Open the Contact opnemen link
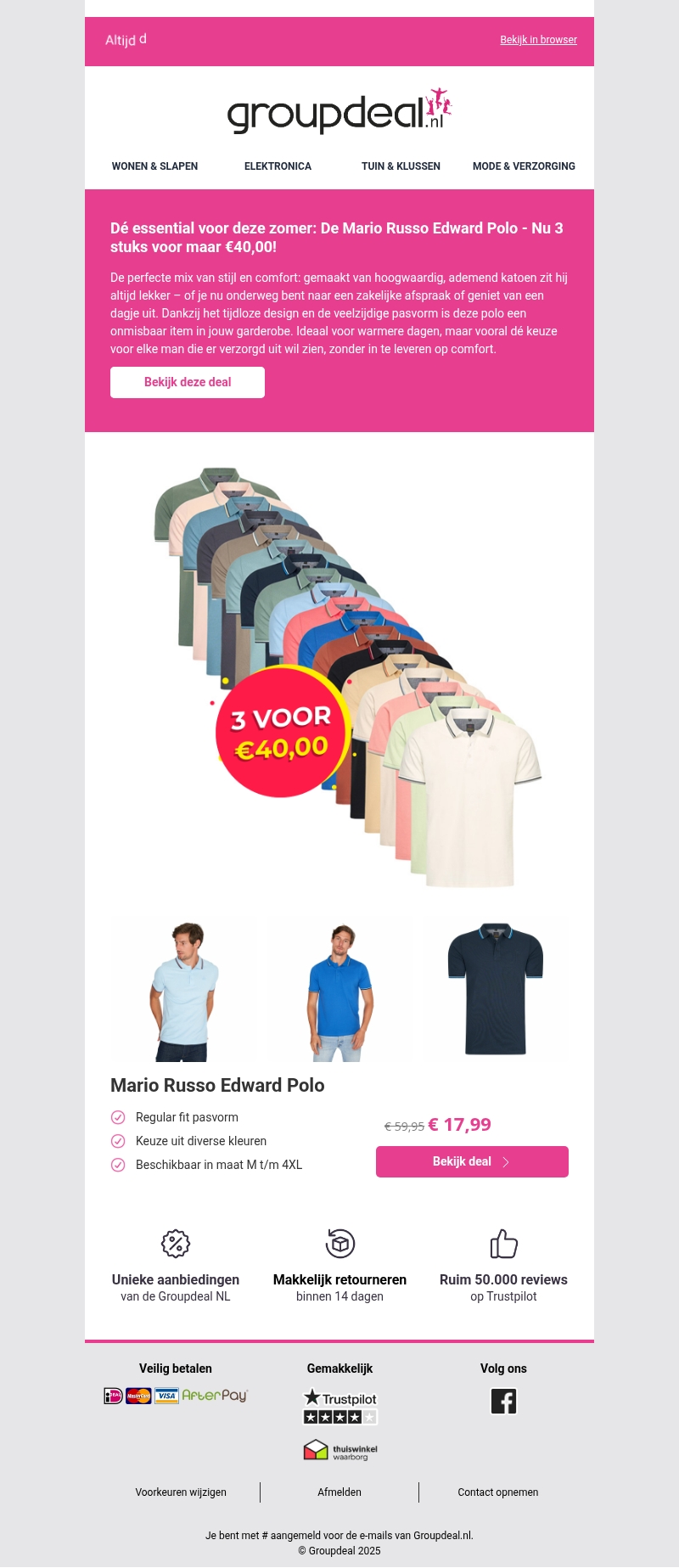The width and height of the screenshot is (679, 1568). point(498,1492)
